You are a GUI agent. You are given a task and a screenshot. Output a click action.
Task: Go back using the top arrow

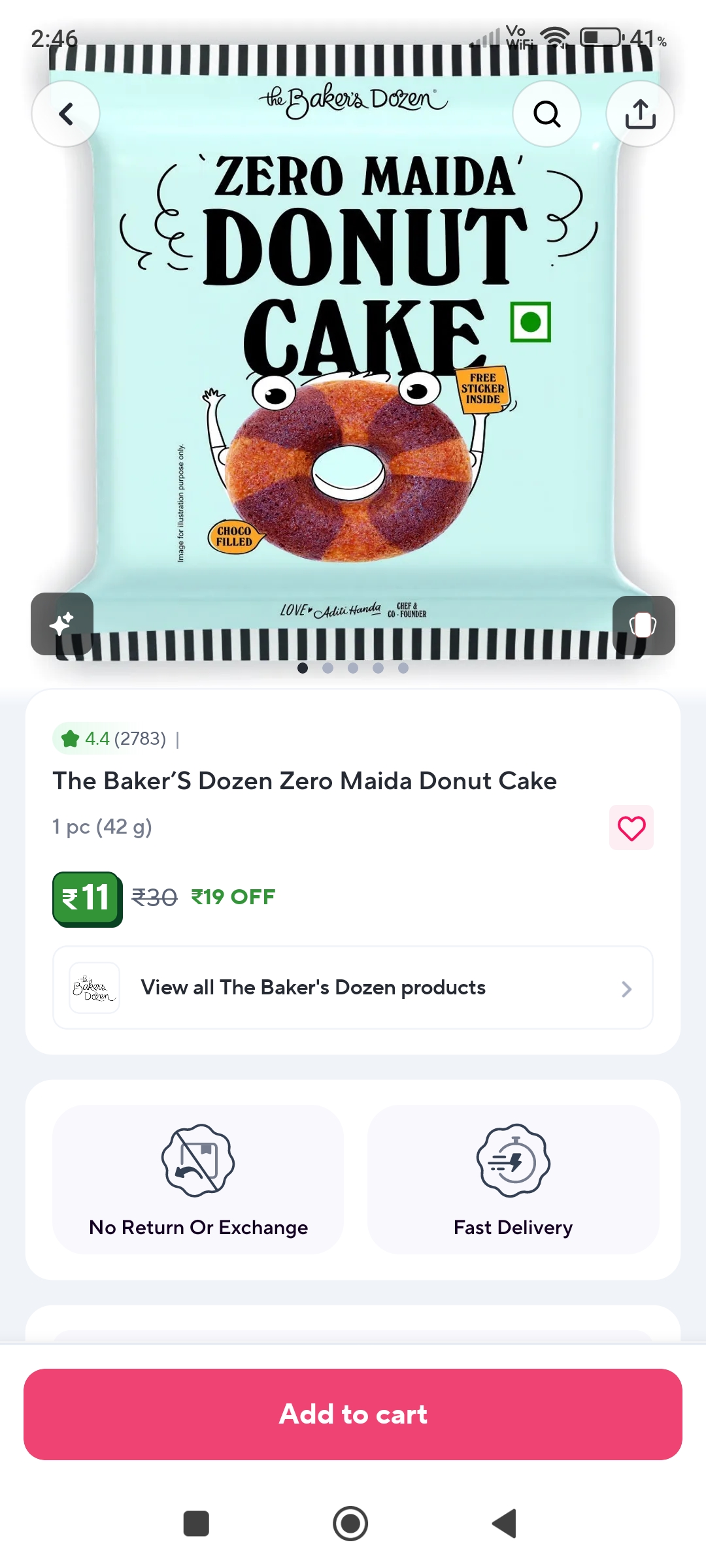(65, 114)
